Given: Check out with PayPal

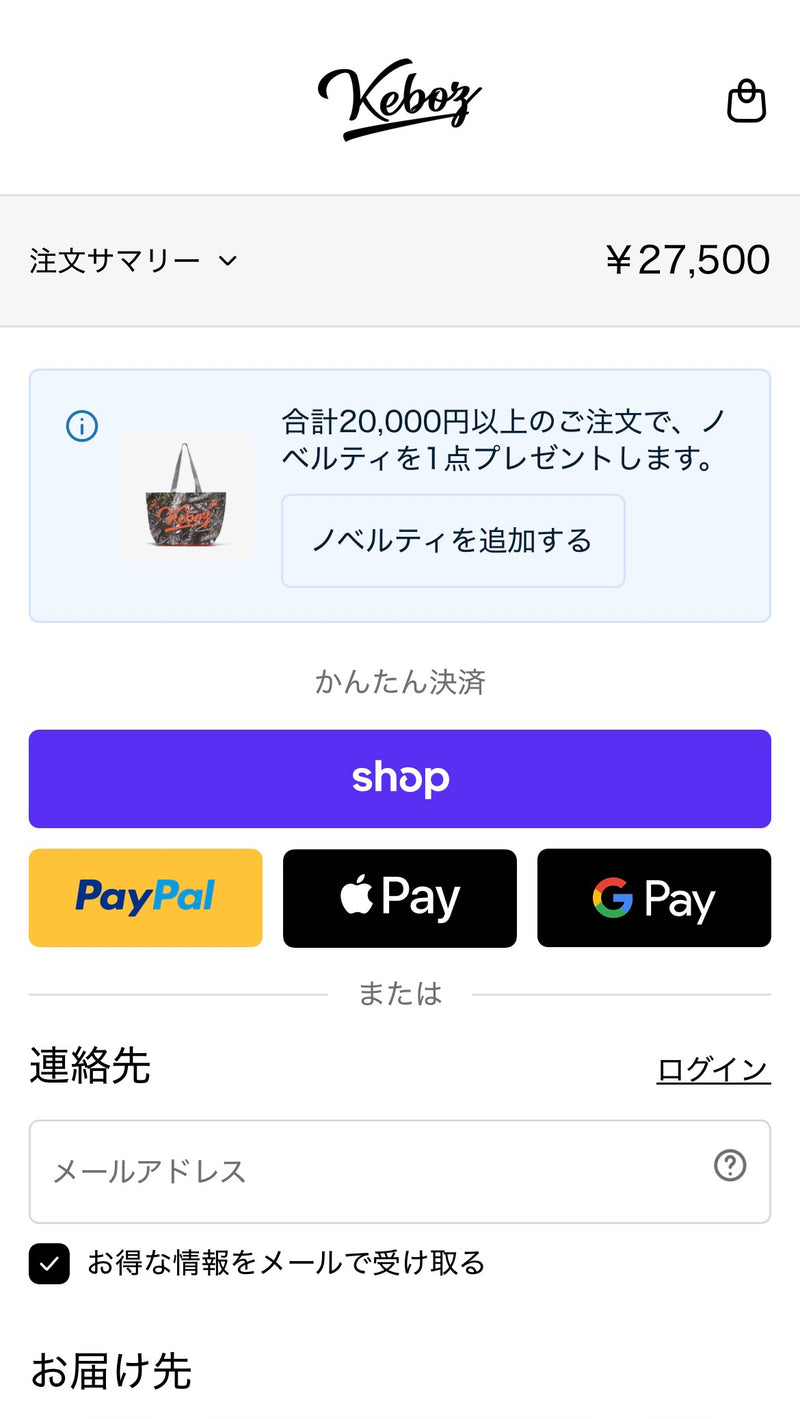Looking at the screenshot, I should 146,898.
